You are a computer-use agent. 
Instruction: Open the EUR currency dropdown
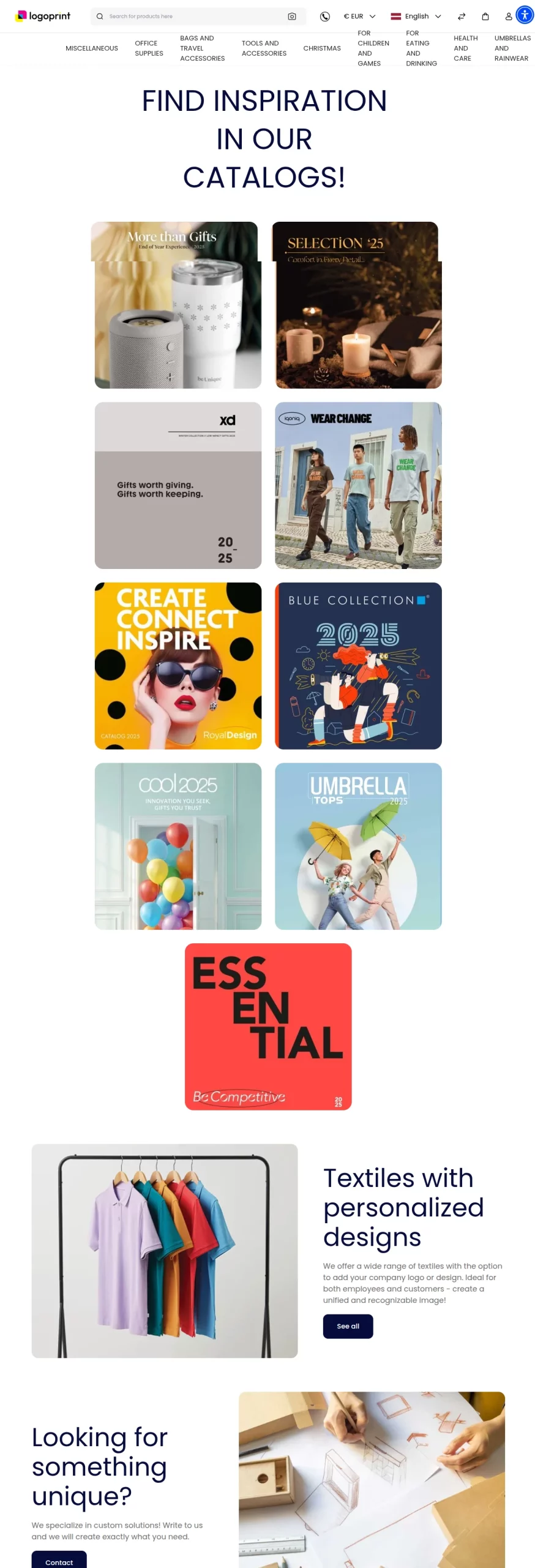[359, 17]
